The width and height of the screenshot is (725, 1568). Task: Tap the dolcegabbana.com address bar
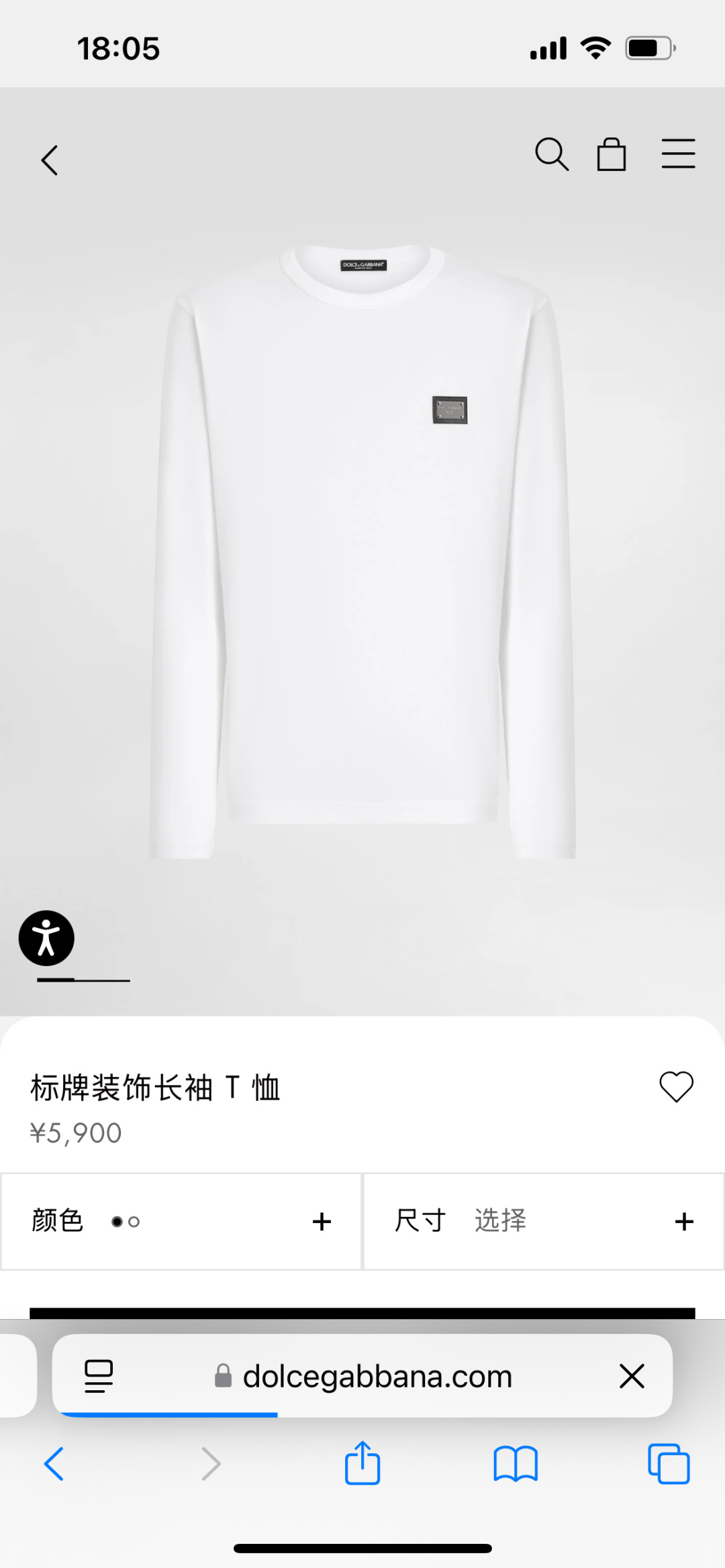tap(377, 1377)
